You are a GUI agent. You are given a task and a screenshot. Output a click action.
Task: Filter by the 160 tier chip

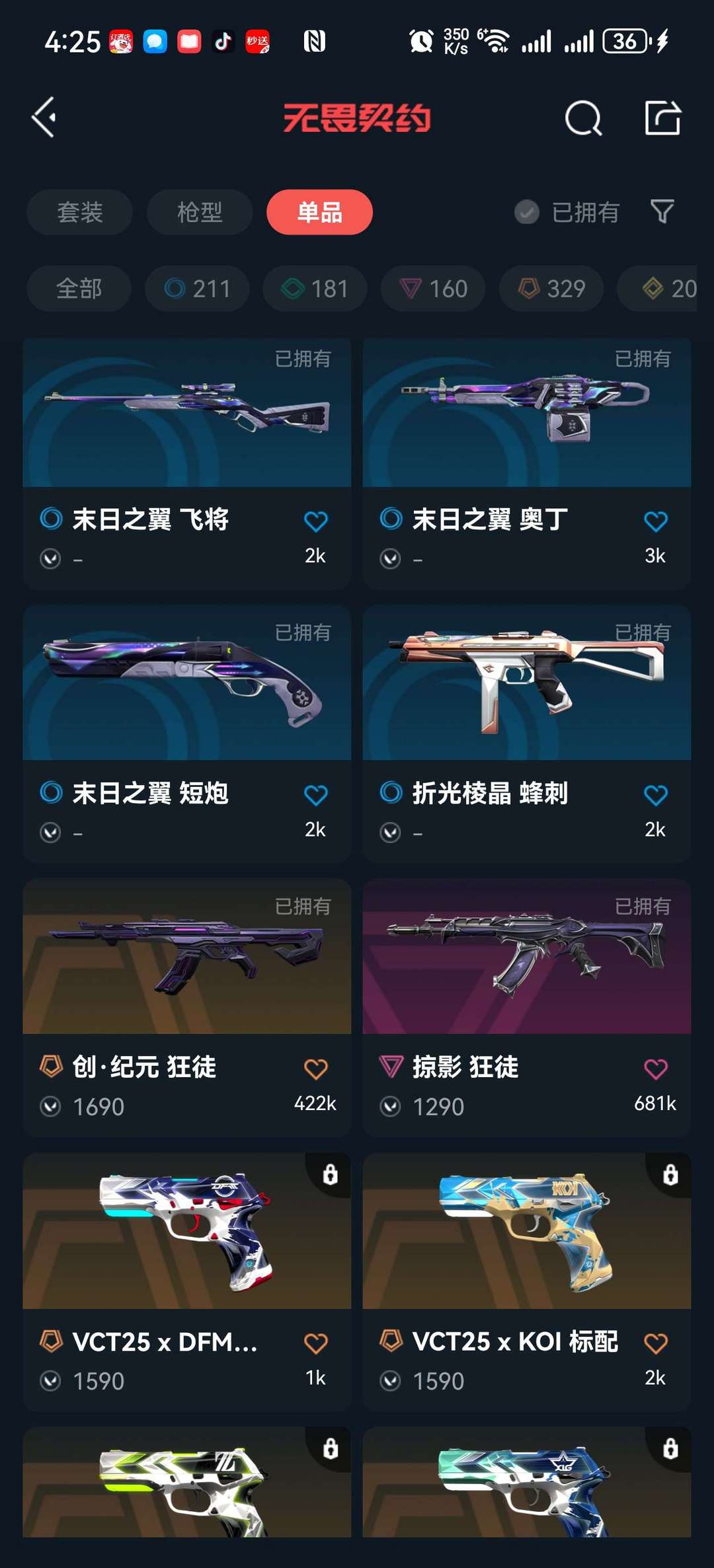(433, 289)
